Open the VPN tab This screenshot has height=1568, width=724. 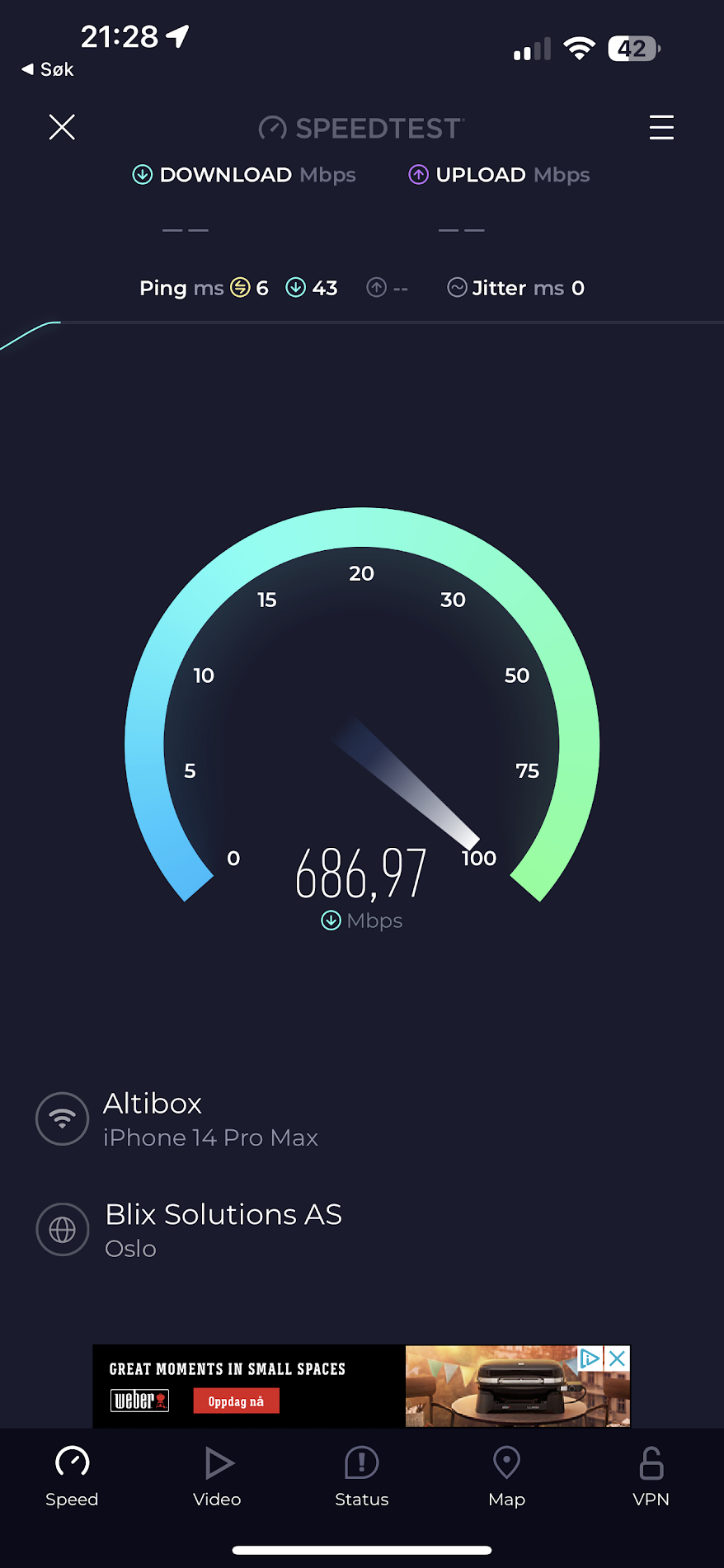pyautogui.click(x=651, y=1476)
